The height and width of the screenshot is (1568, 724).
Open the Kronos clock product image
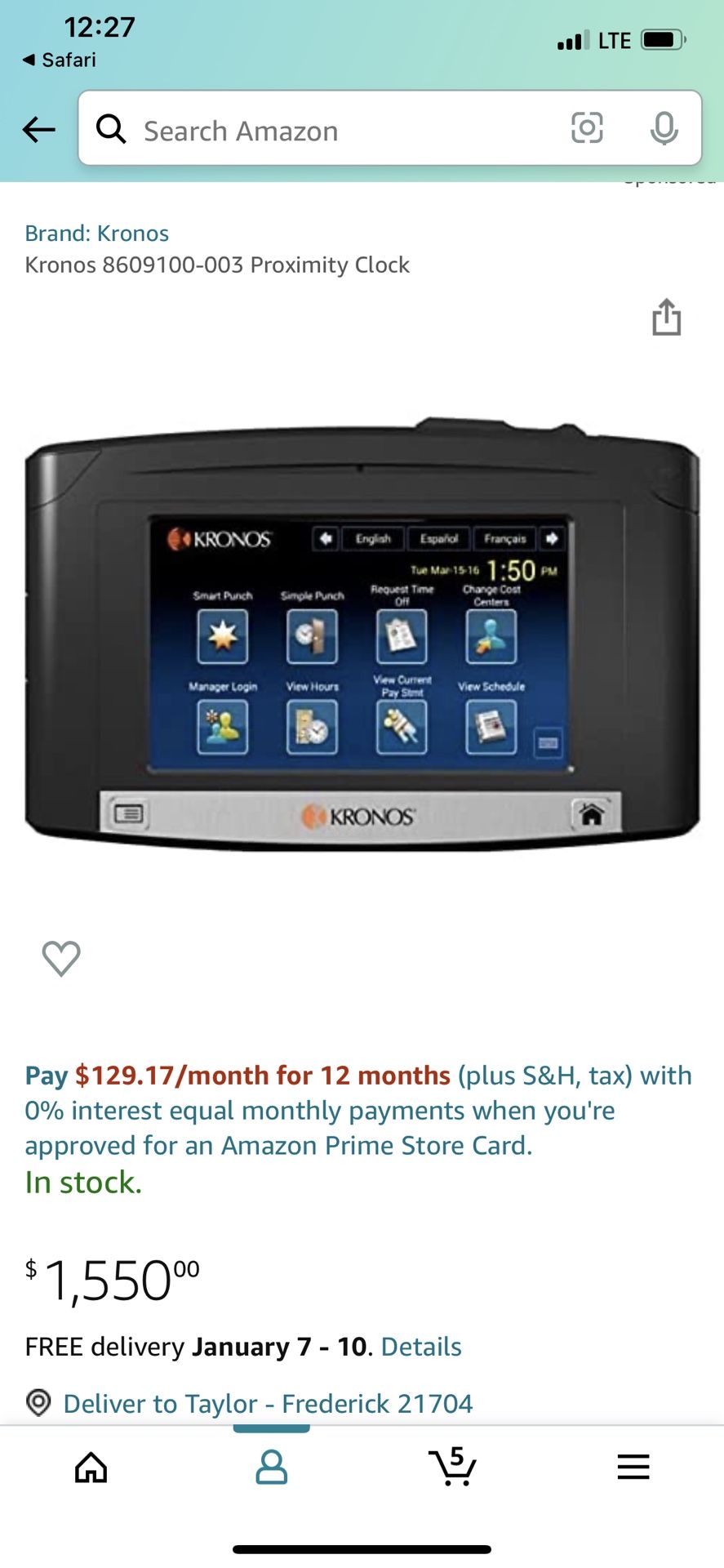[x=362, y=637]
